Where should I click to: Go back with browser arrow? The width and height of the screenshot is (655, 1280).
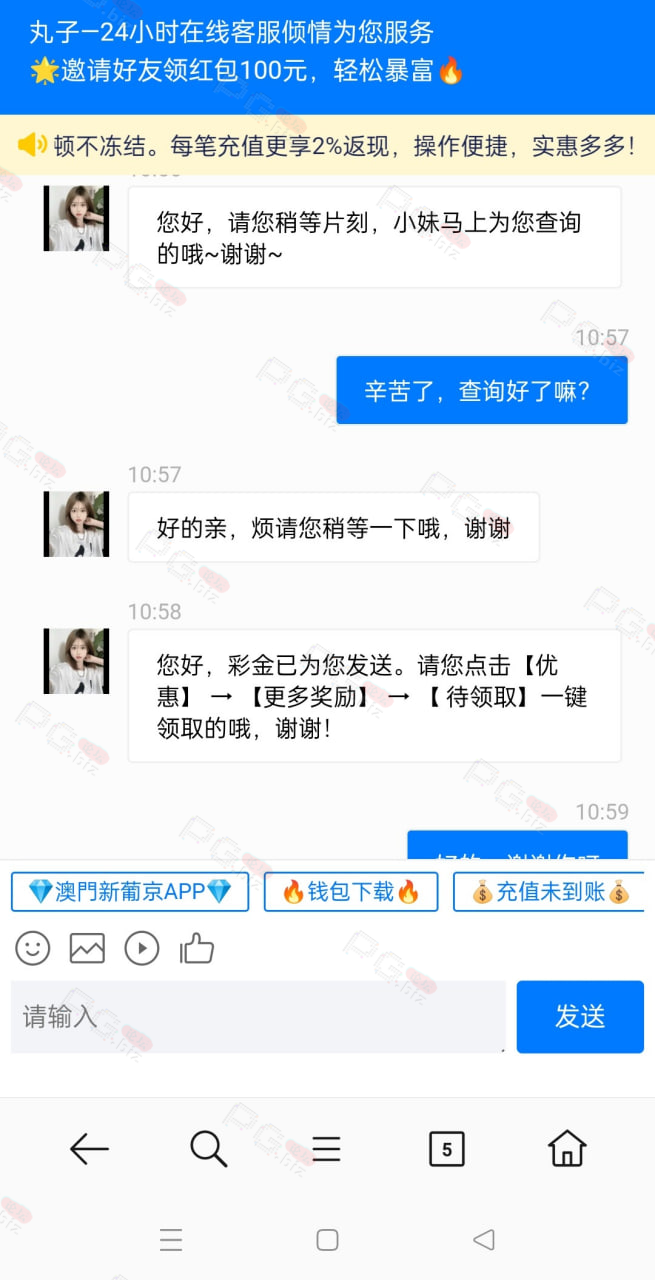click(x=89, y=1150)
